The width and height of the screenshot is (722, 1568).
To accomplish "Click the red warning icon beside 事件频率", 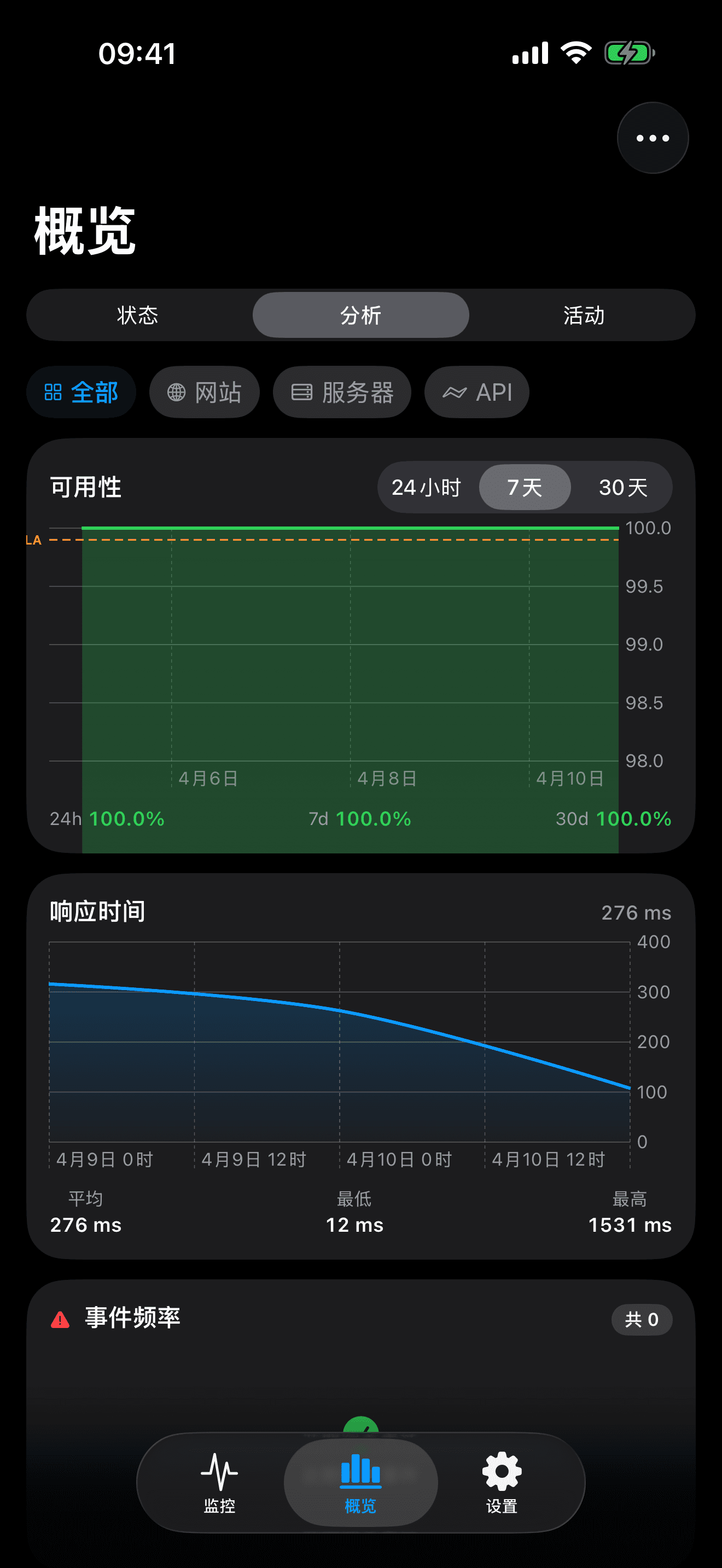I will click(x=60, y=1320).
